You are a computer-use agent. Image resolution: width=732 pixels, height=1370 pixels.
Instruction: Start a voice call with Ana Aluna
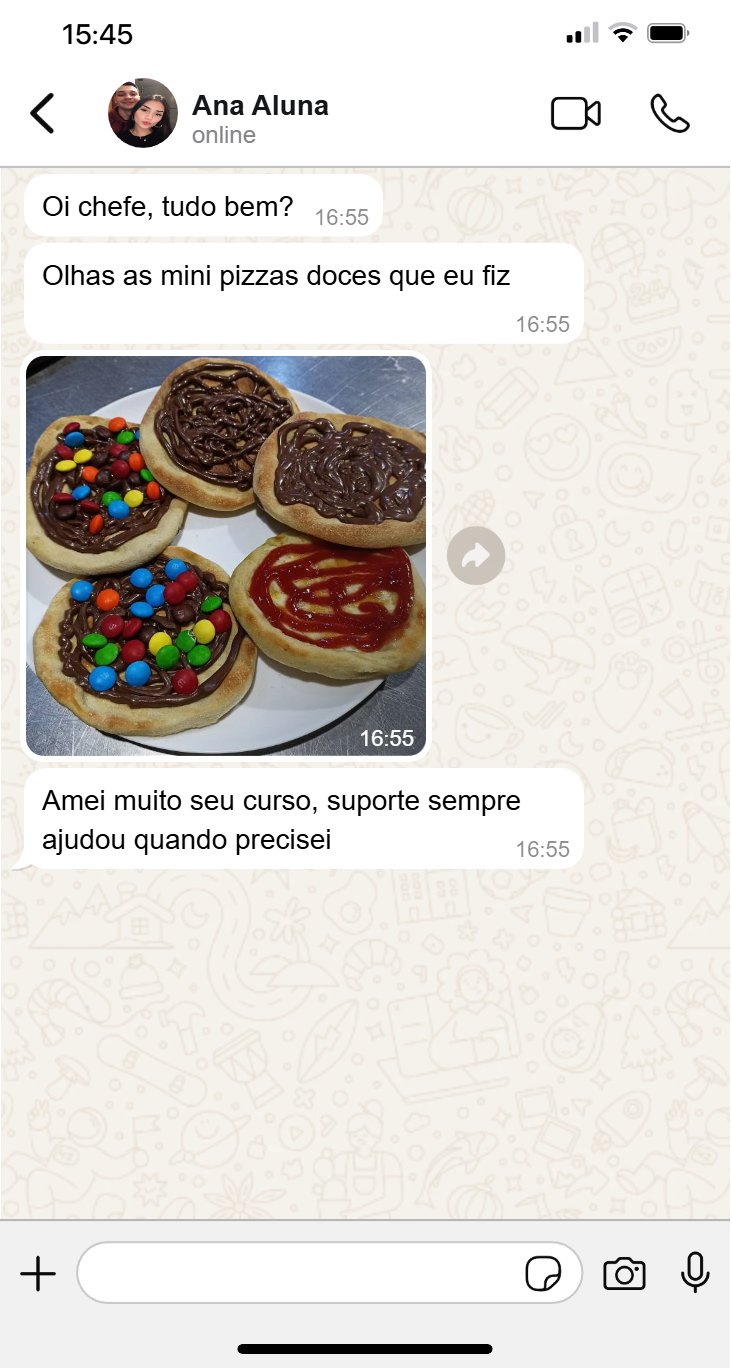pyautogui.click(x=670, y=114)
